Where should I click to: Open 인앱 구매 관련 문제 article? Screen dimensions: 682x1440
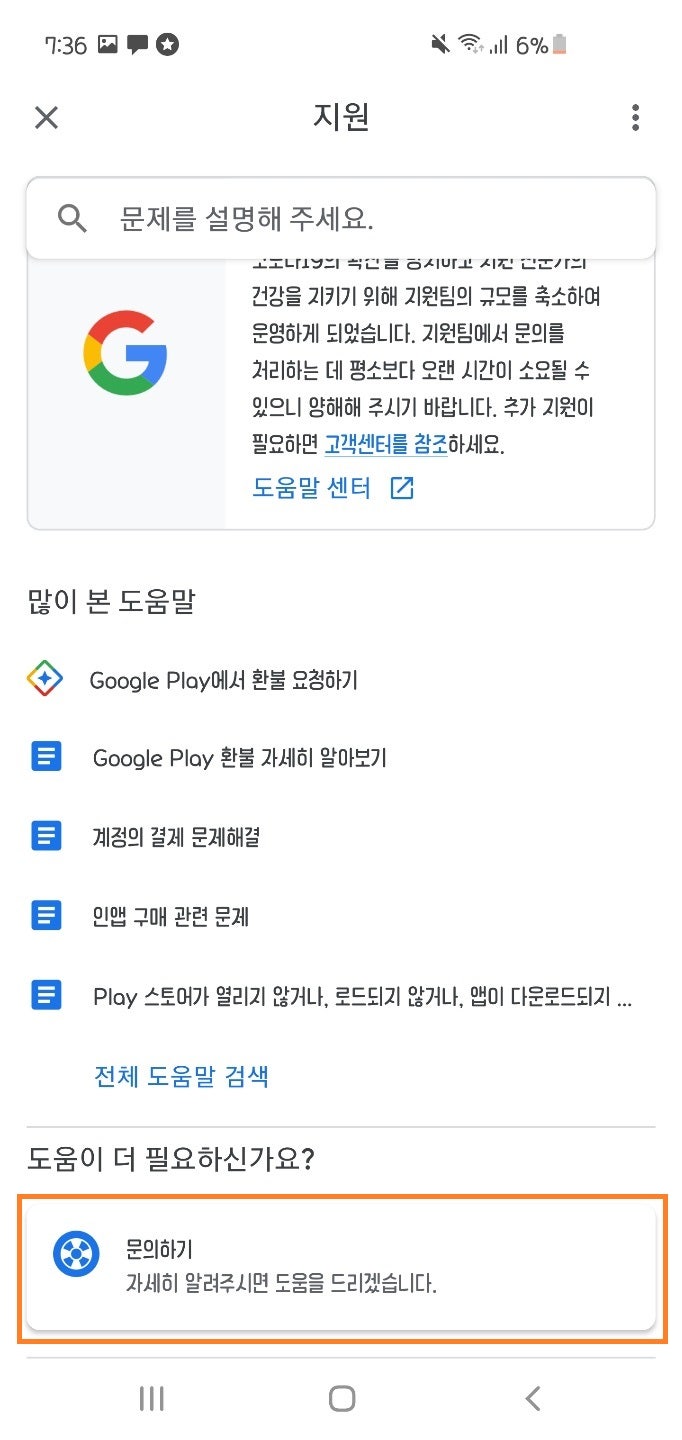tap(341, 915)
